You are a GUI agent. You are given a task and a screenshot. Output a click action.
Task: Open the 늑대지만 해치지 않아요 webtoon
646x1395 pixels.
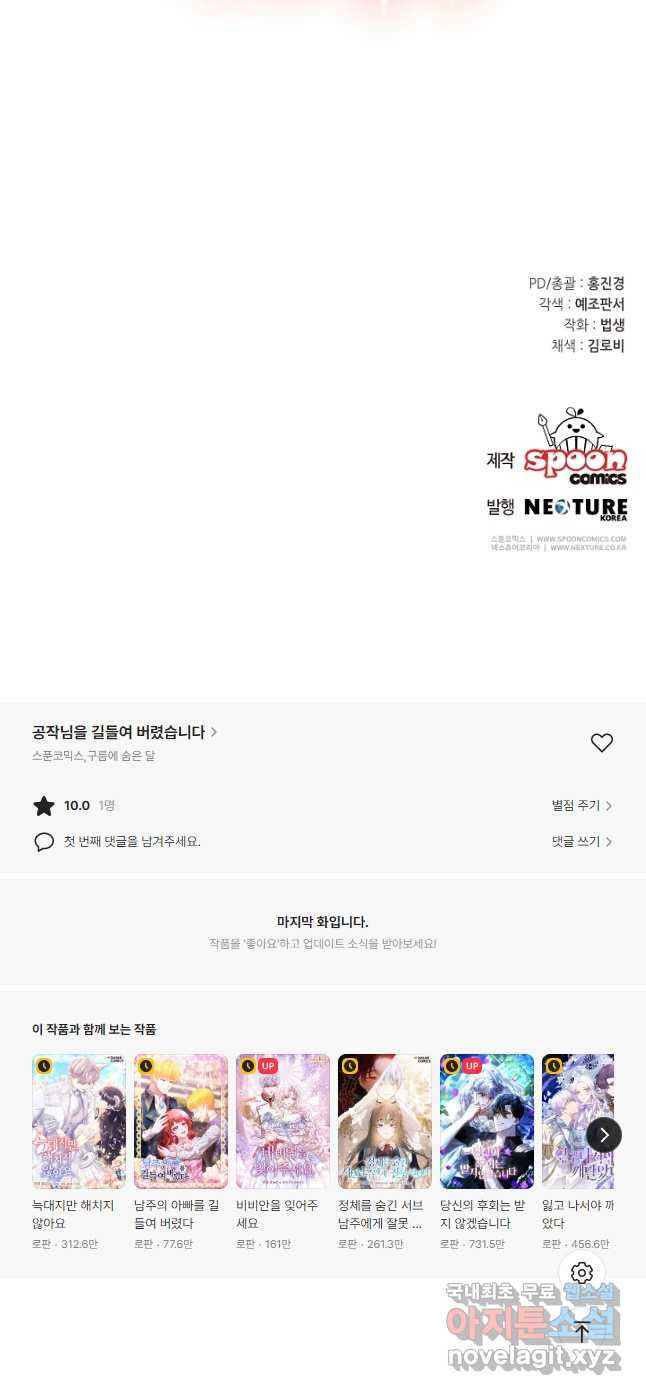point(79,1121)
